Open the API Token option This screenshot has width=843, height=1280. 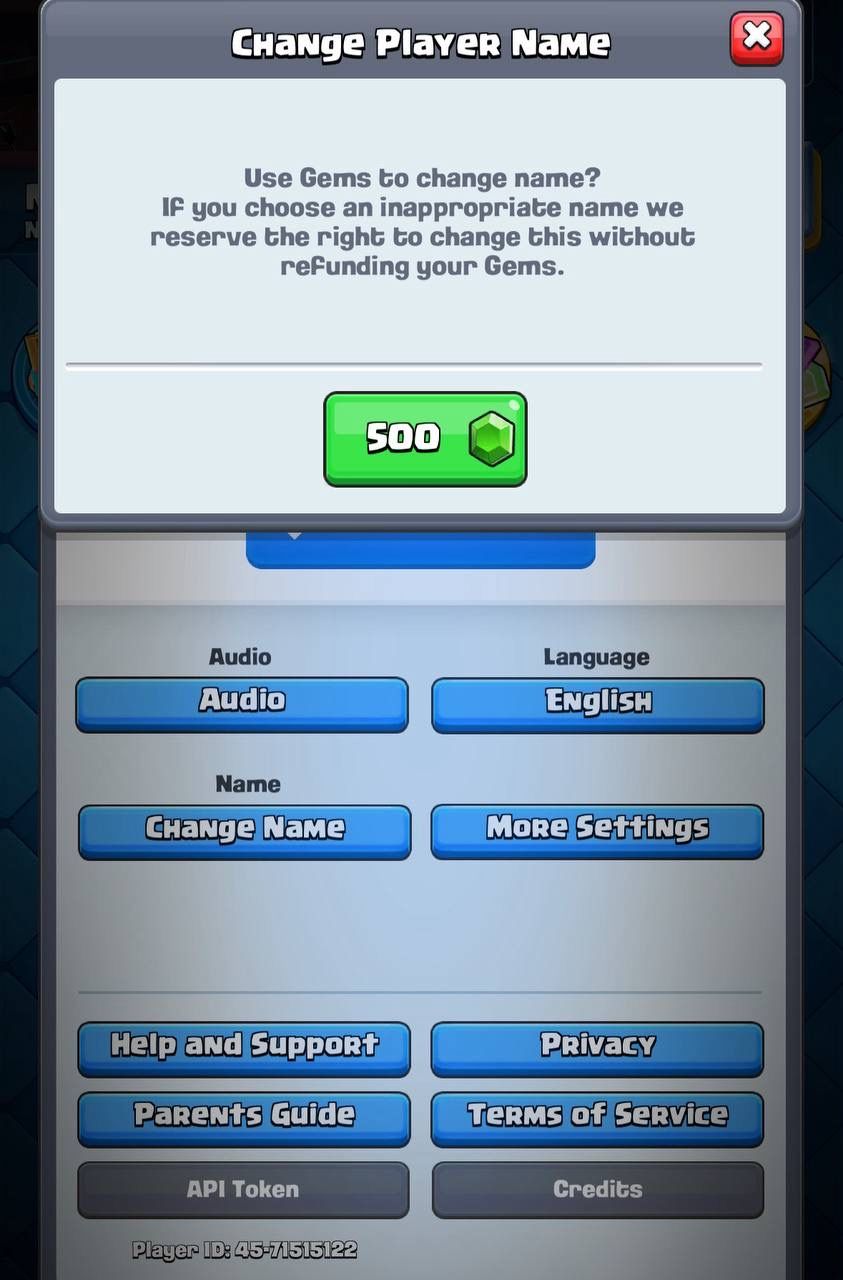[243, 1189]
